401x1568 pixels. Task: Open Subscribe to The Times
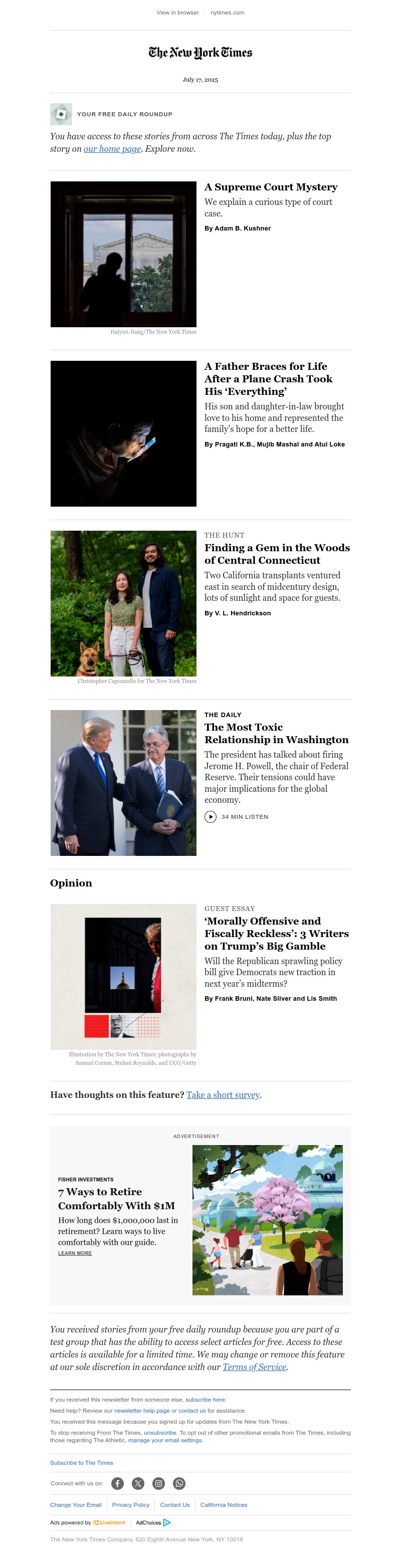[82, 1463]
